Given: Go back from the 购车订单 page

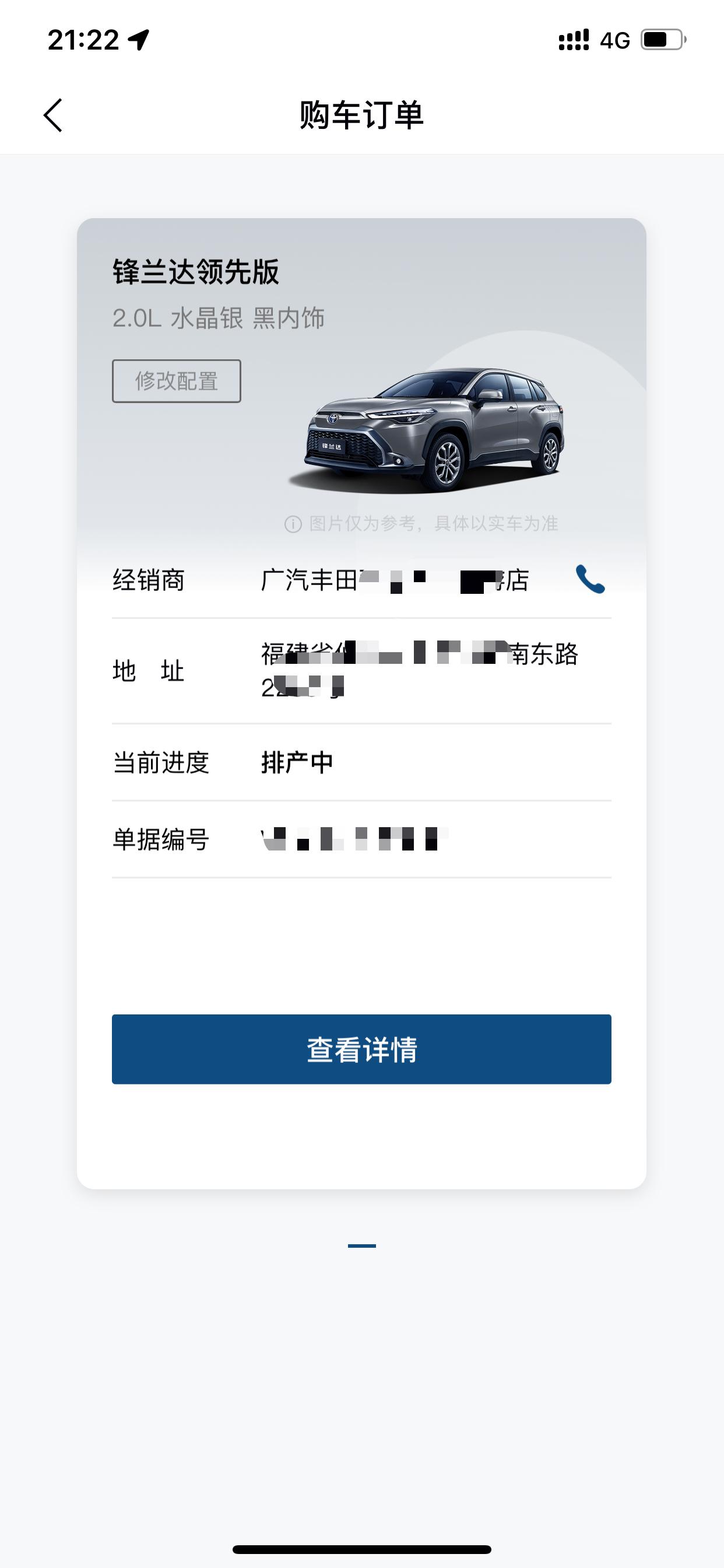Looking at the screenshot, I should click(x=54, y=115).
